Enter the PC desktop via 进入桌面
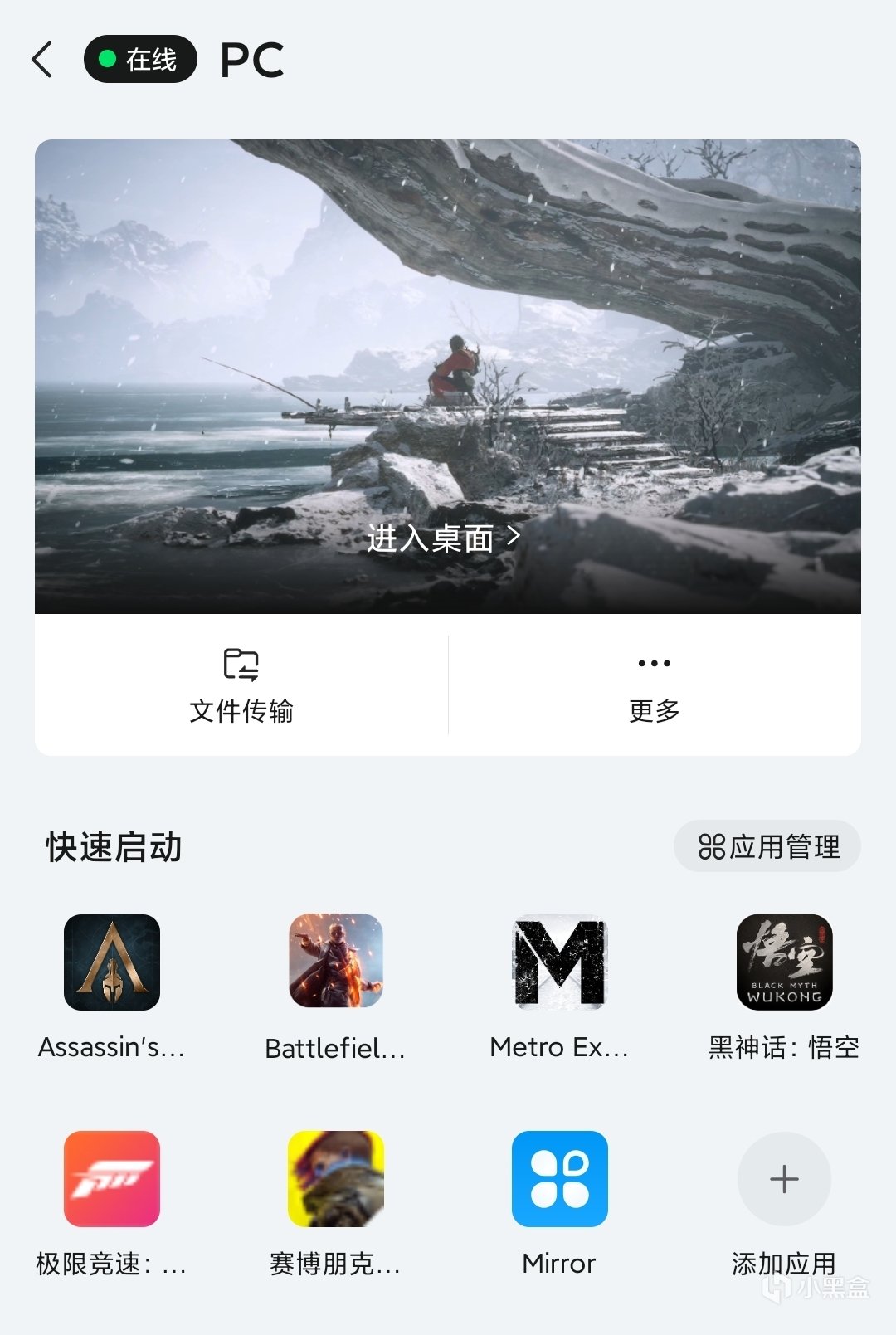This screenshot has width=896, height=1335. pos(444,538)
